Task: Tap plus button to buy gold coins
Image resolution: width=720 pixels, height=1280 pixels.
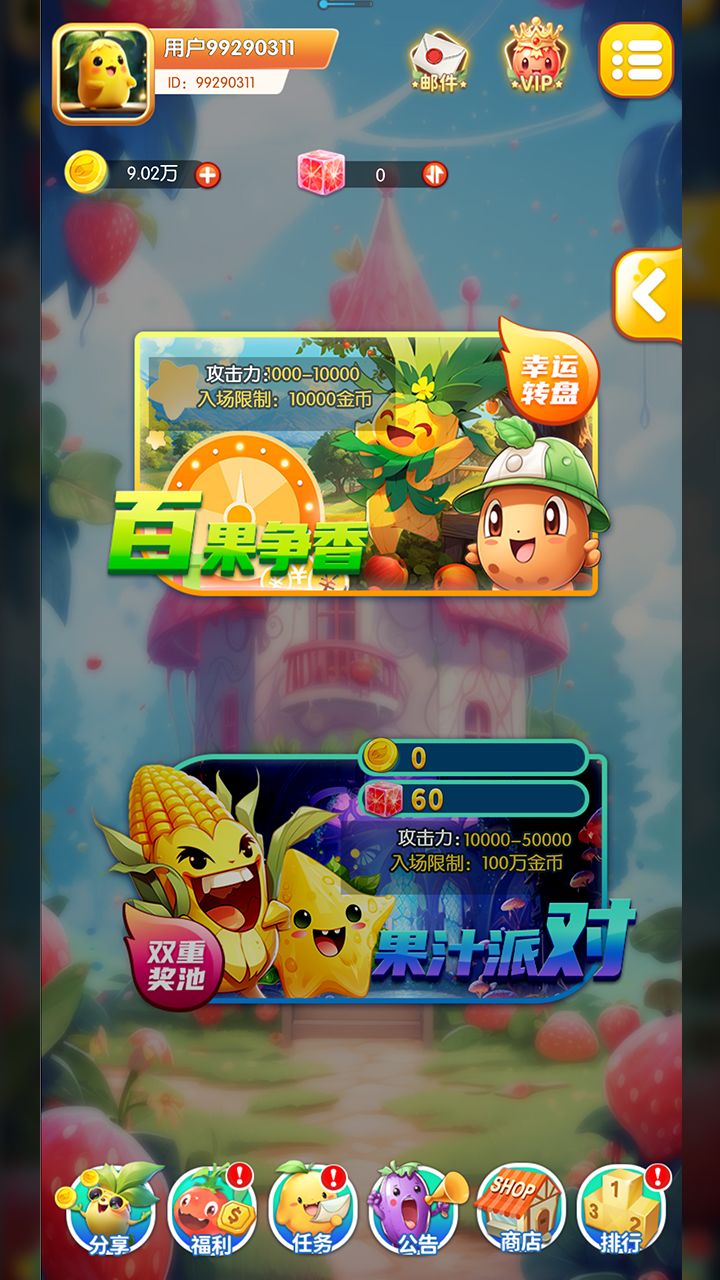Action: click(x=207, y=172)
